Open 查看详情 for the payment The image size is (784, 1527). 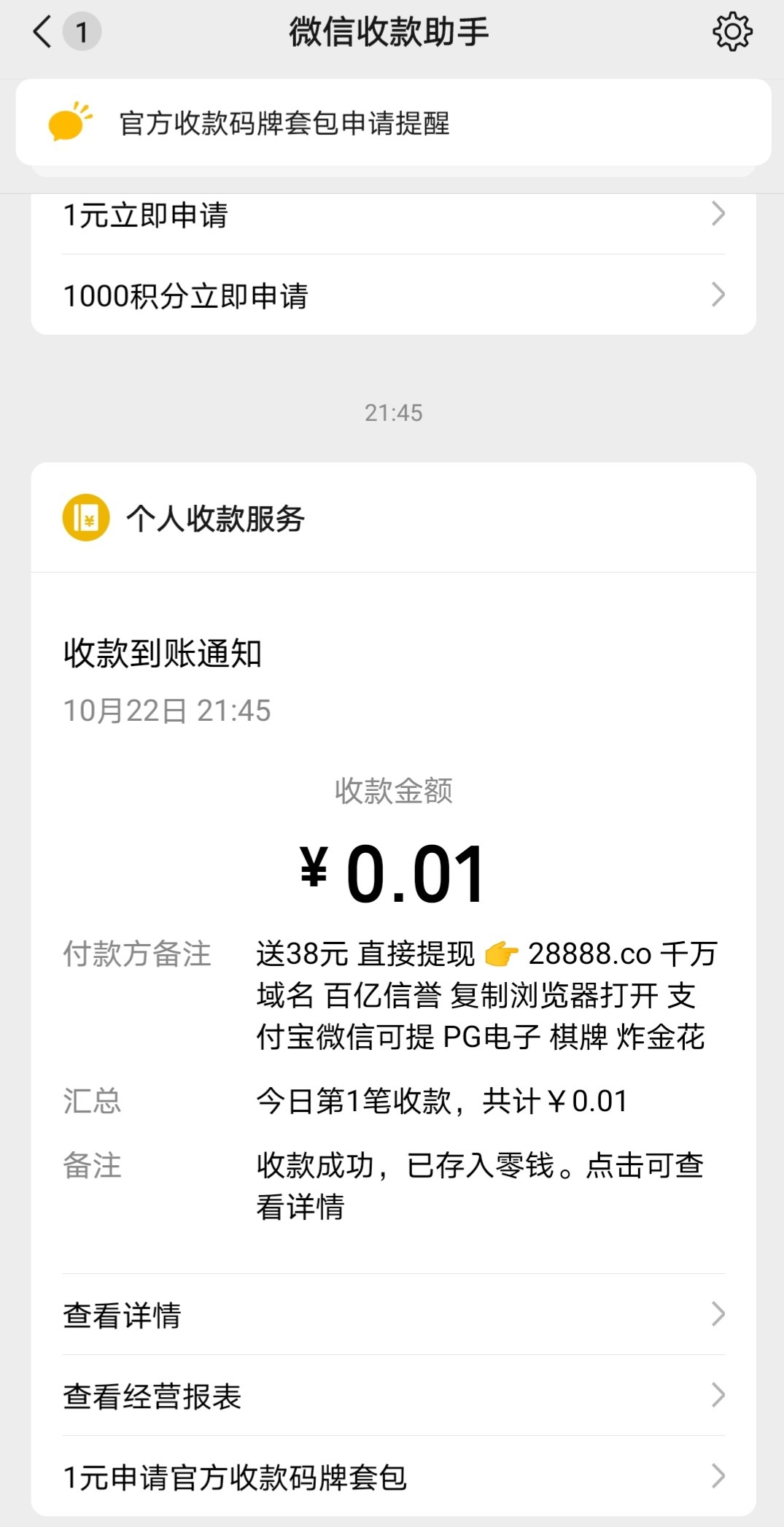point(392,1315)
